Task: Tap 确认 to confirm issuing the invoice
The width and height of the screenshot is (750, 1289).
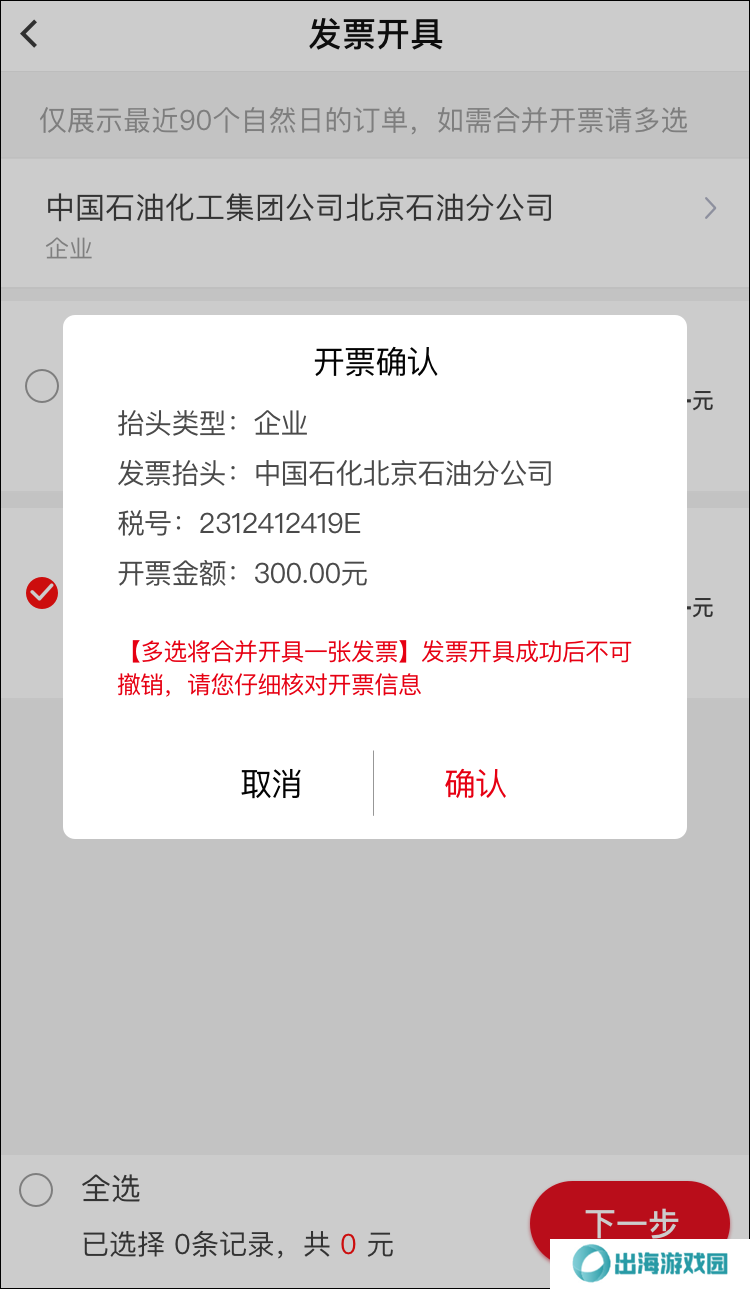Action: tap(476, 784)
